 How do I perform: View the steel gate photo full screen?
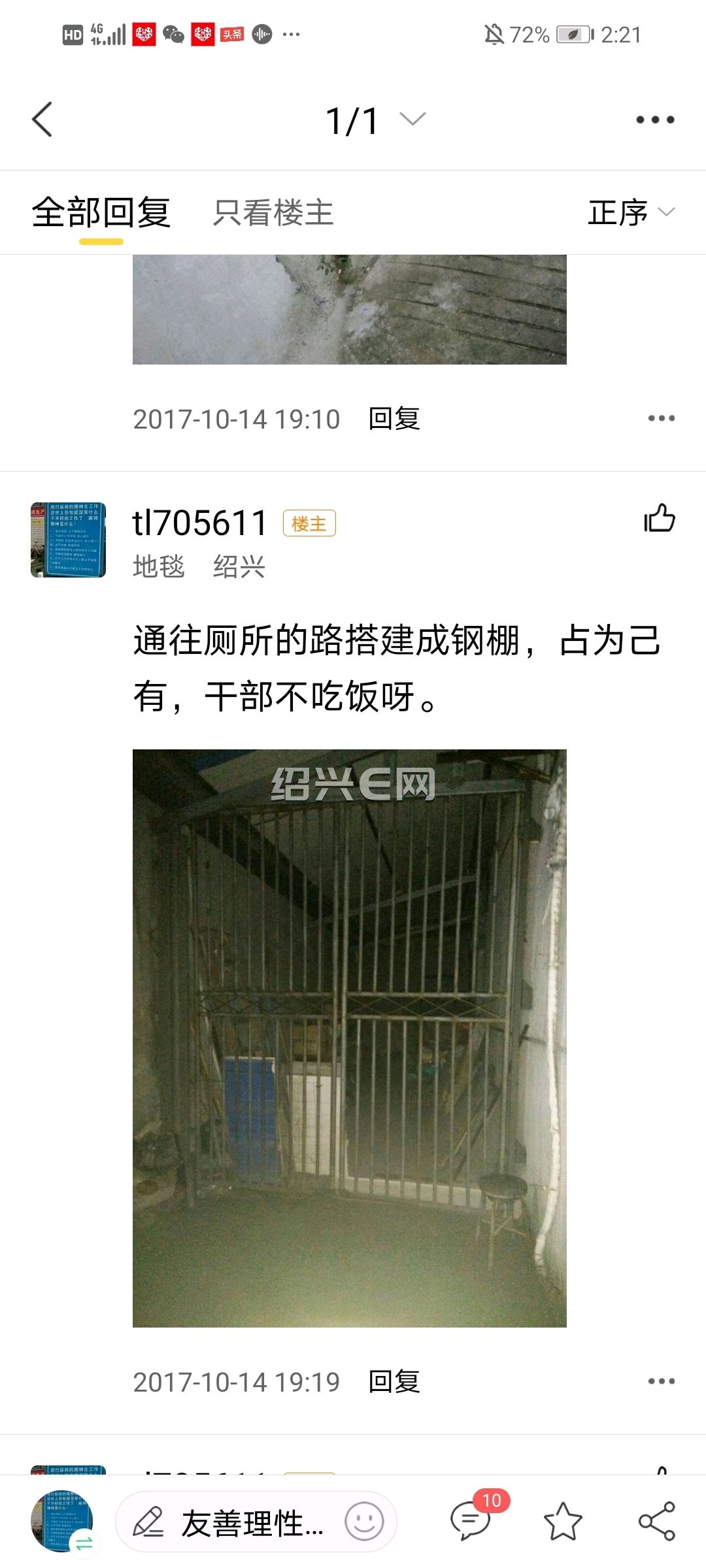point(350,1038)
